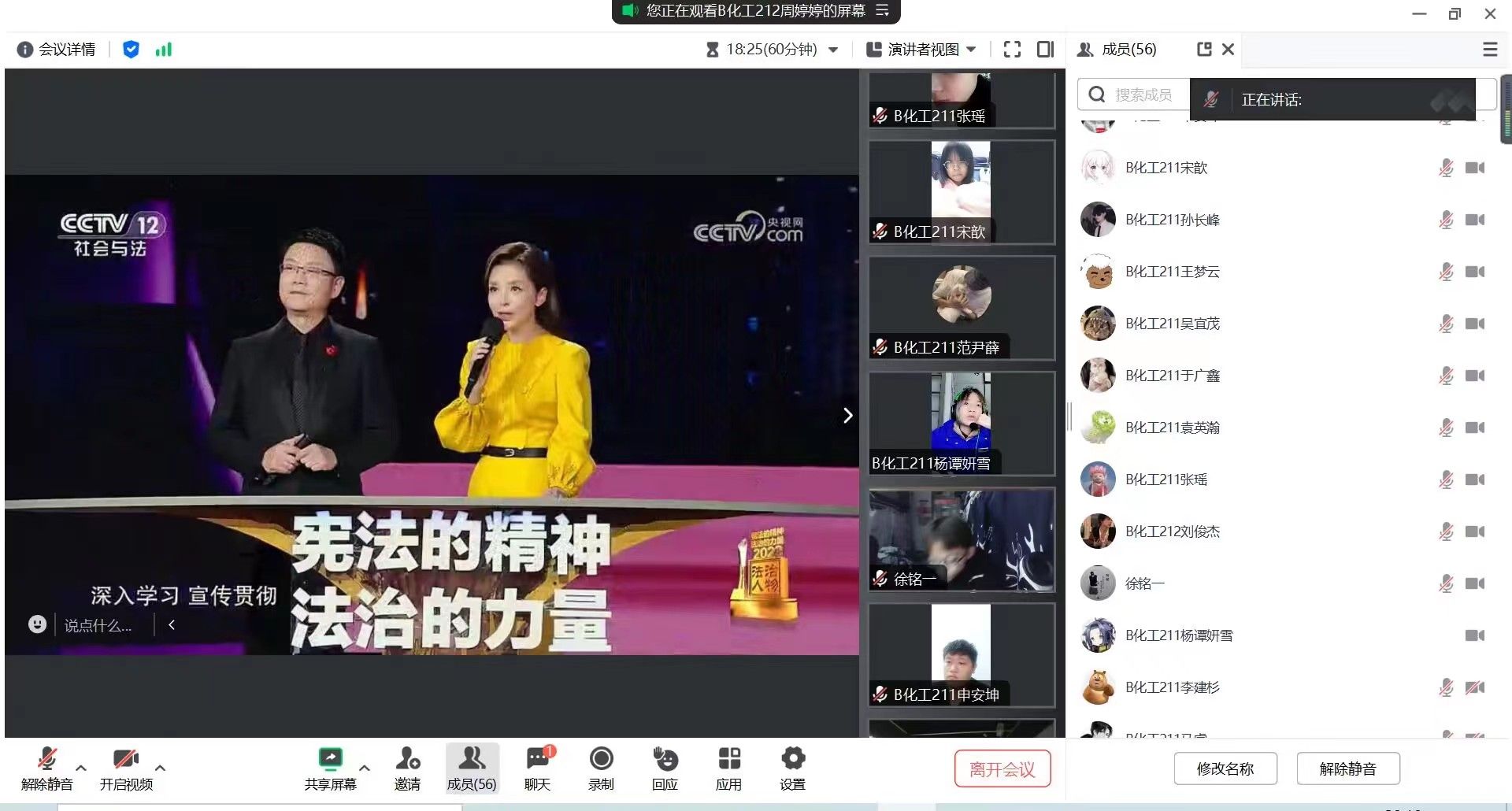1512x811 pixels.
Task: Open 会议详情 meeting details
Action: (x=57, y=50)
